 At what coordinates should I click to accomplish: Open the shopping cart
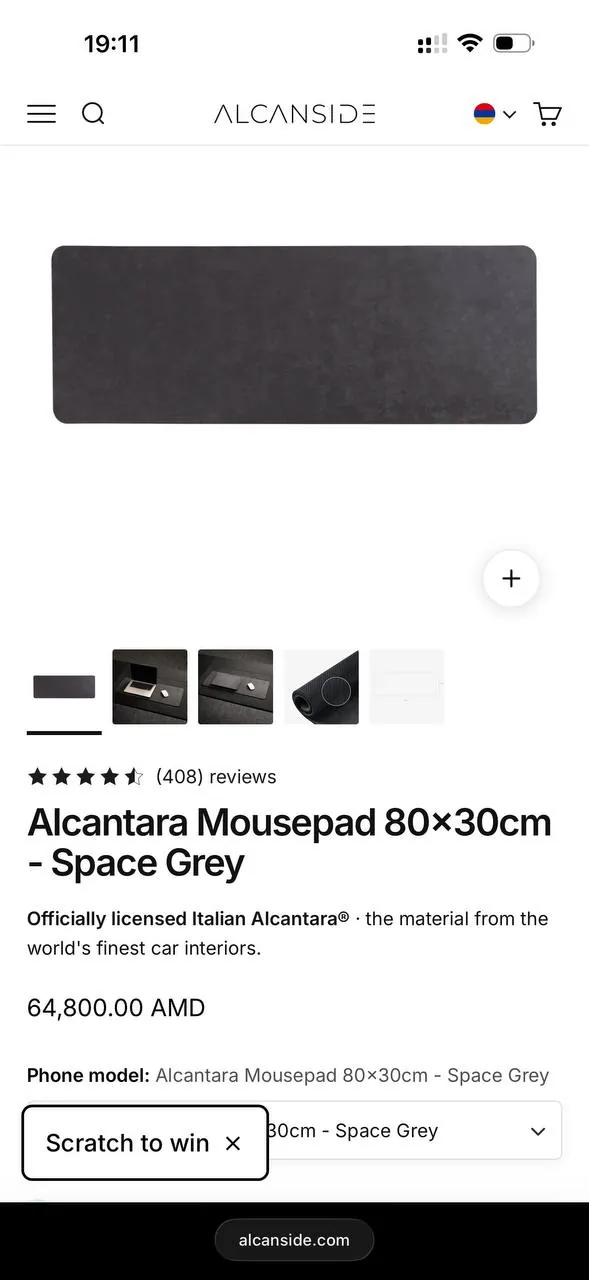[x=547, y=114]
